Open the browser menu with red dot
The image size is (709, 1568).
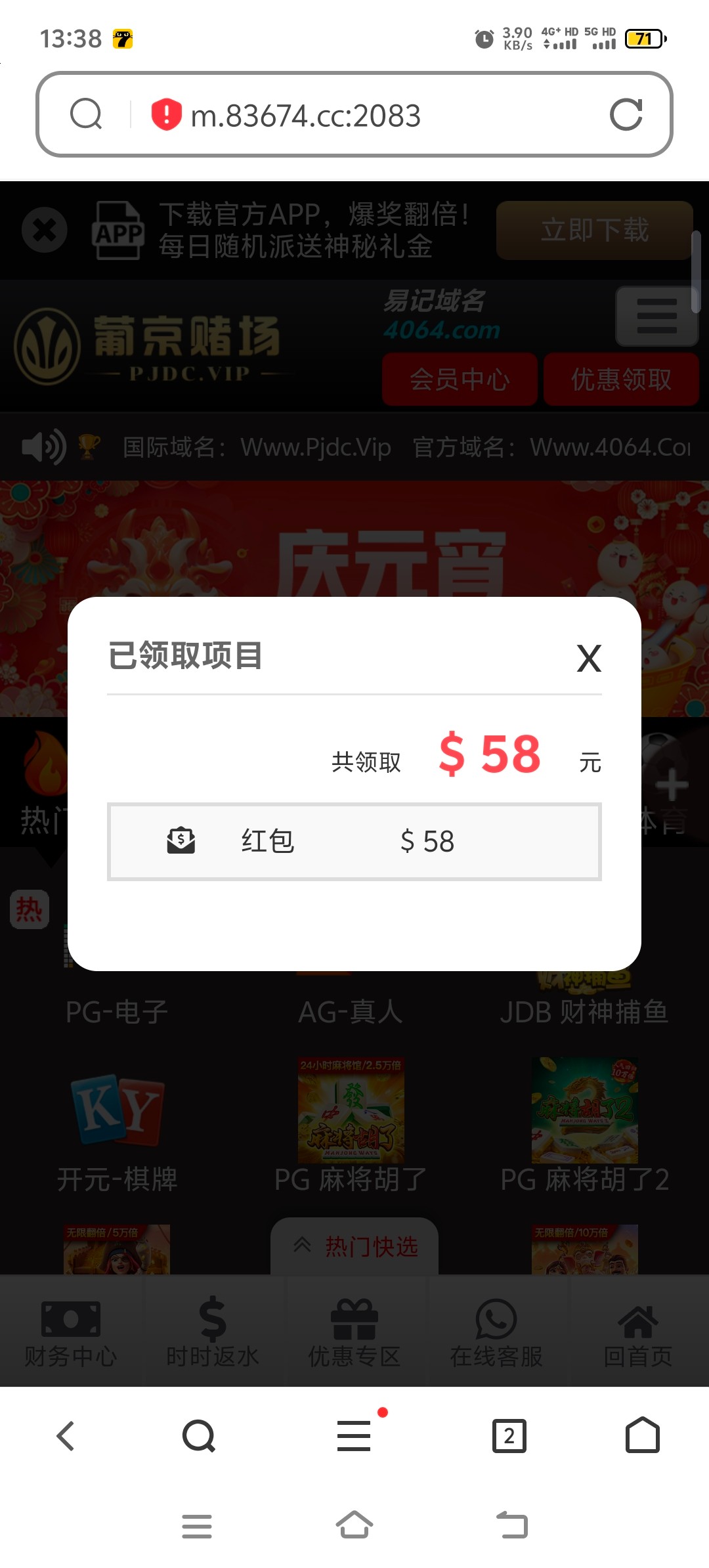tap(354, 1436)
